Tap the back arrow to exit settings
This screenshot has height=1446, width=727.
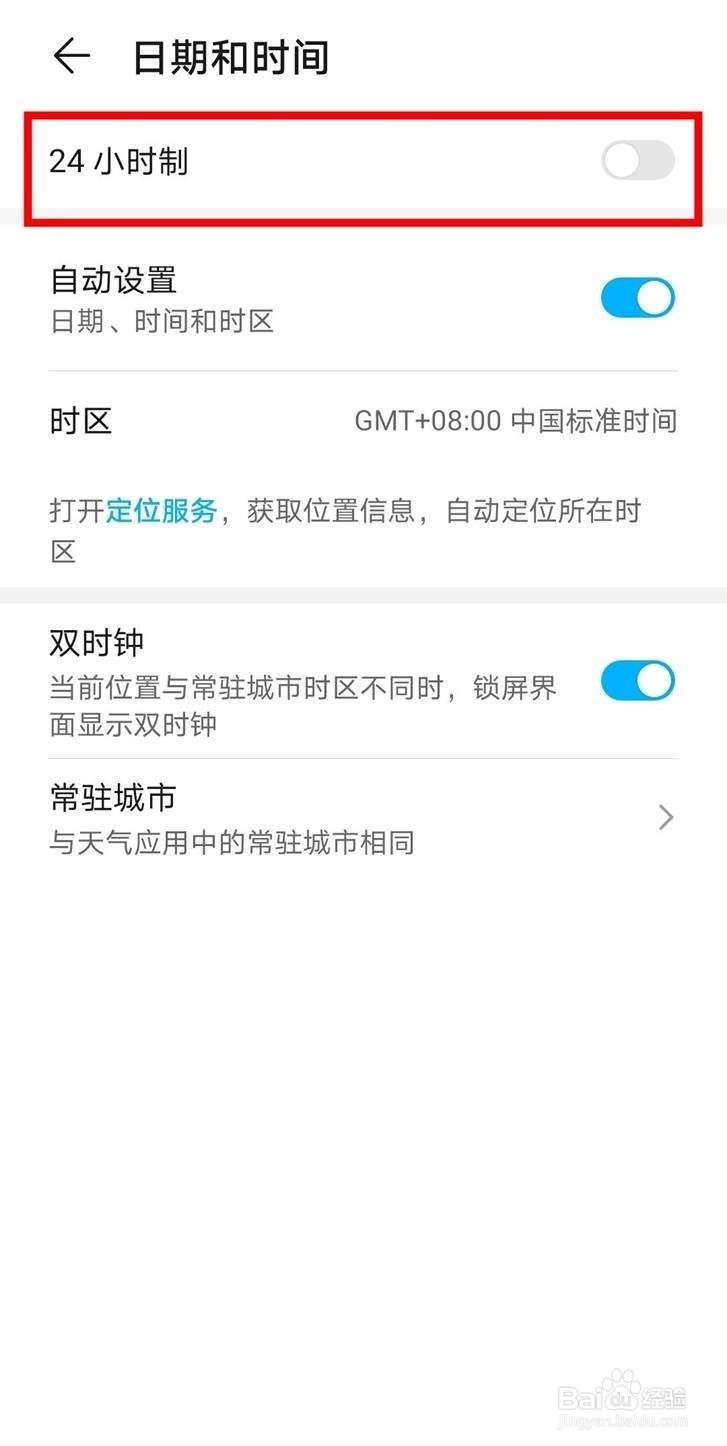coord(70,57)
